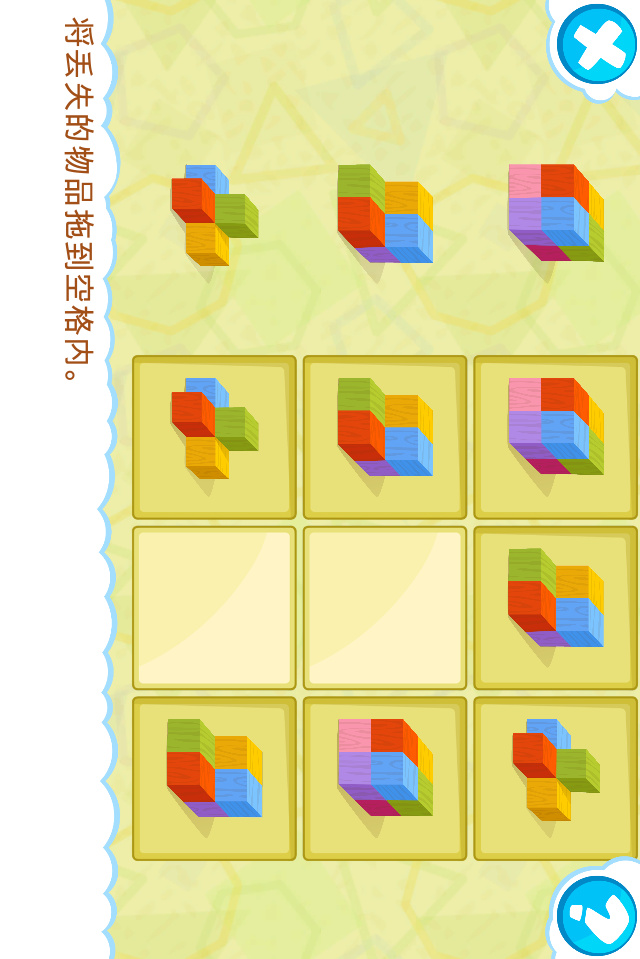This screenshot has width=640, height=959.
Task: Select the four-block piece in the top tray
Action: pyautogui.click(x=213, y=214)
